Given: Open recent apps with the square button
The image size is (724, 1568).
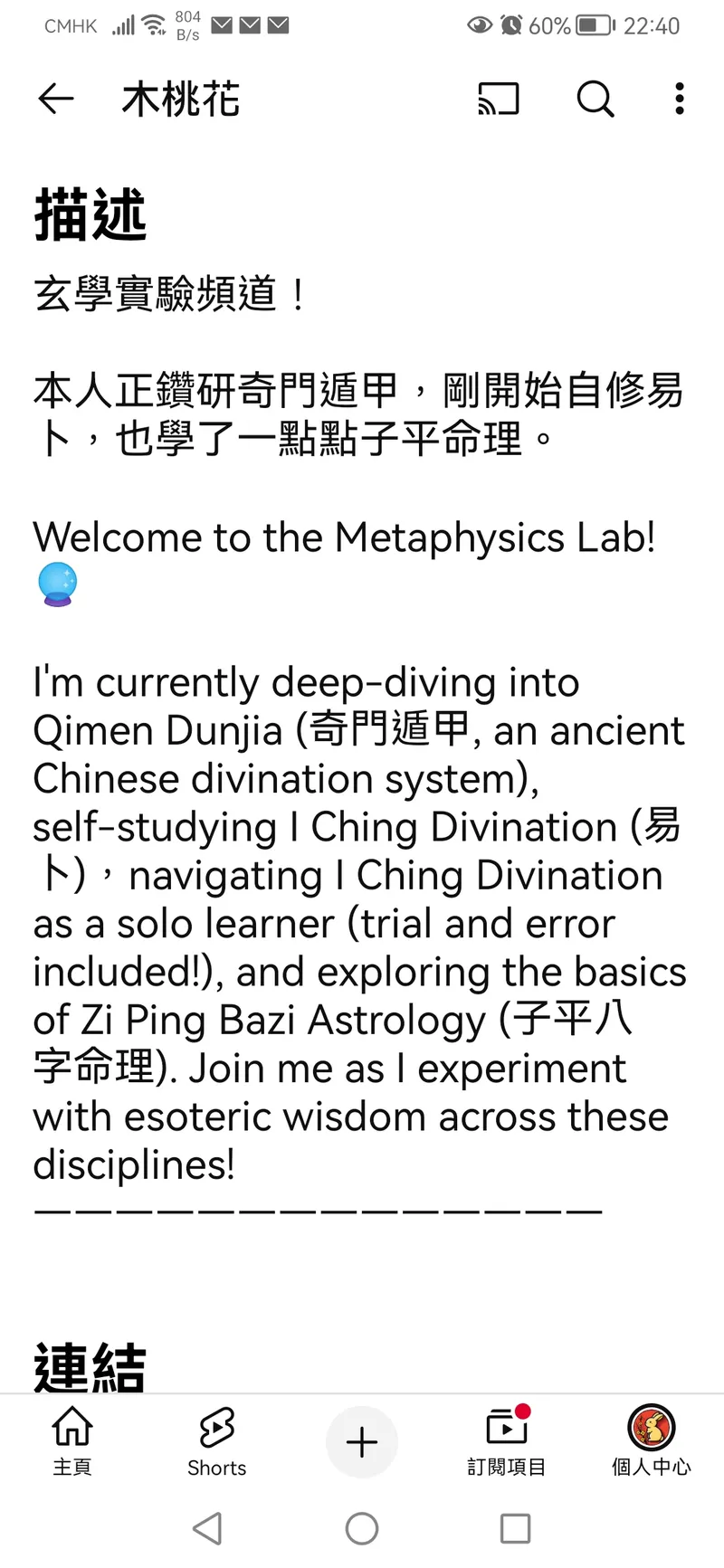Looking at the screenshot, I should (x=515, y=1528).
